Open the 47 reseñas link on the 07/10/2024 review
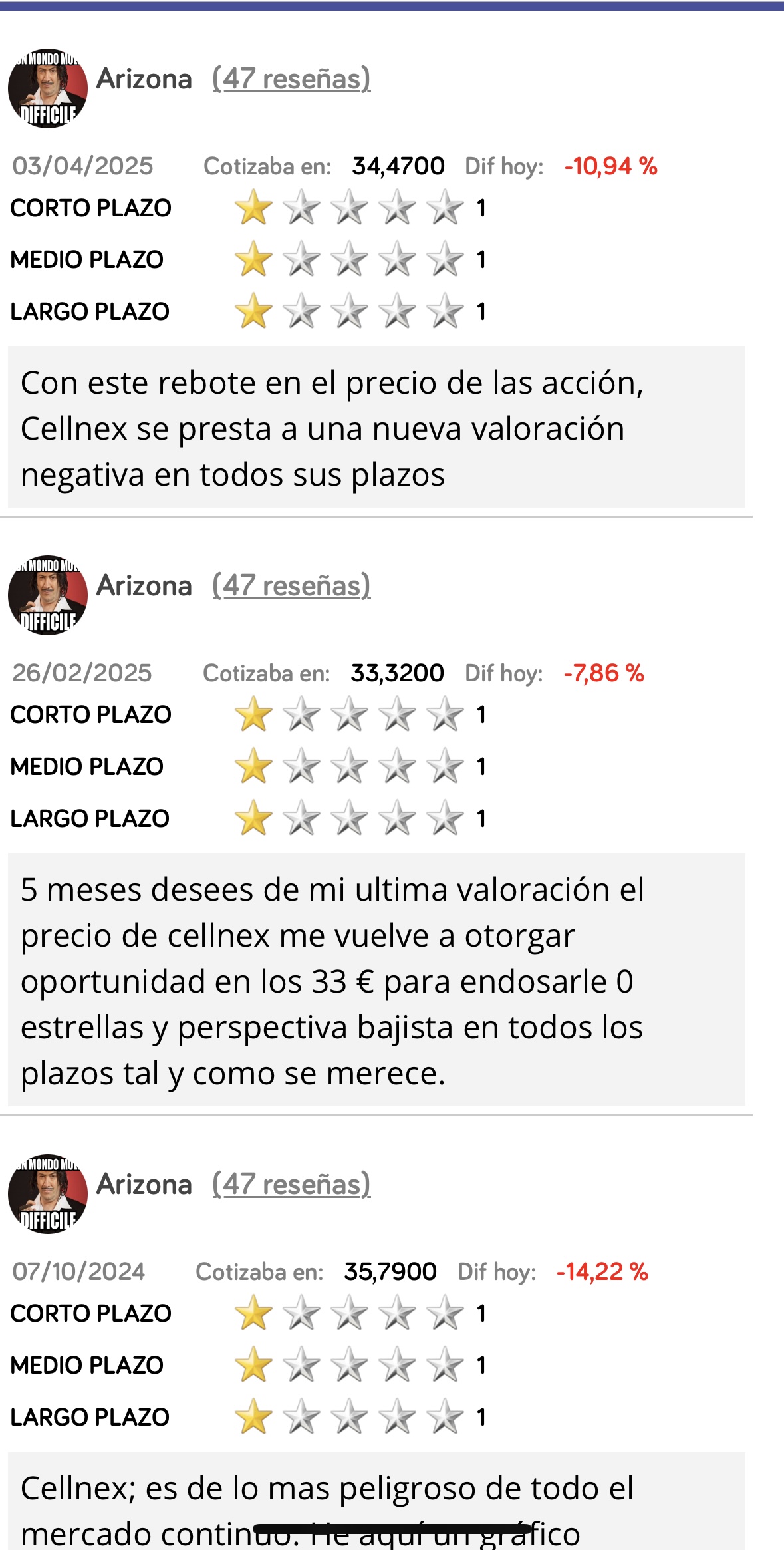Screen dimensions: 784x1550 (x=291, y=1185)
